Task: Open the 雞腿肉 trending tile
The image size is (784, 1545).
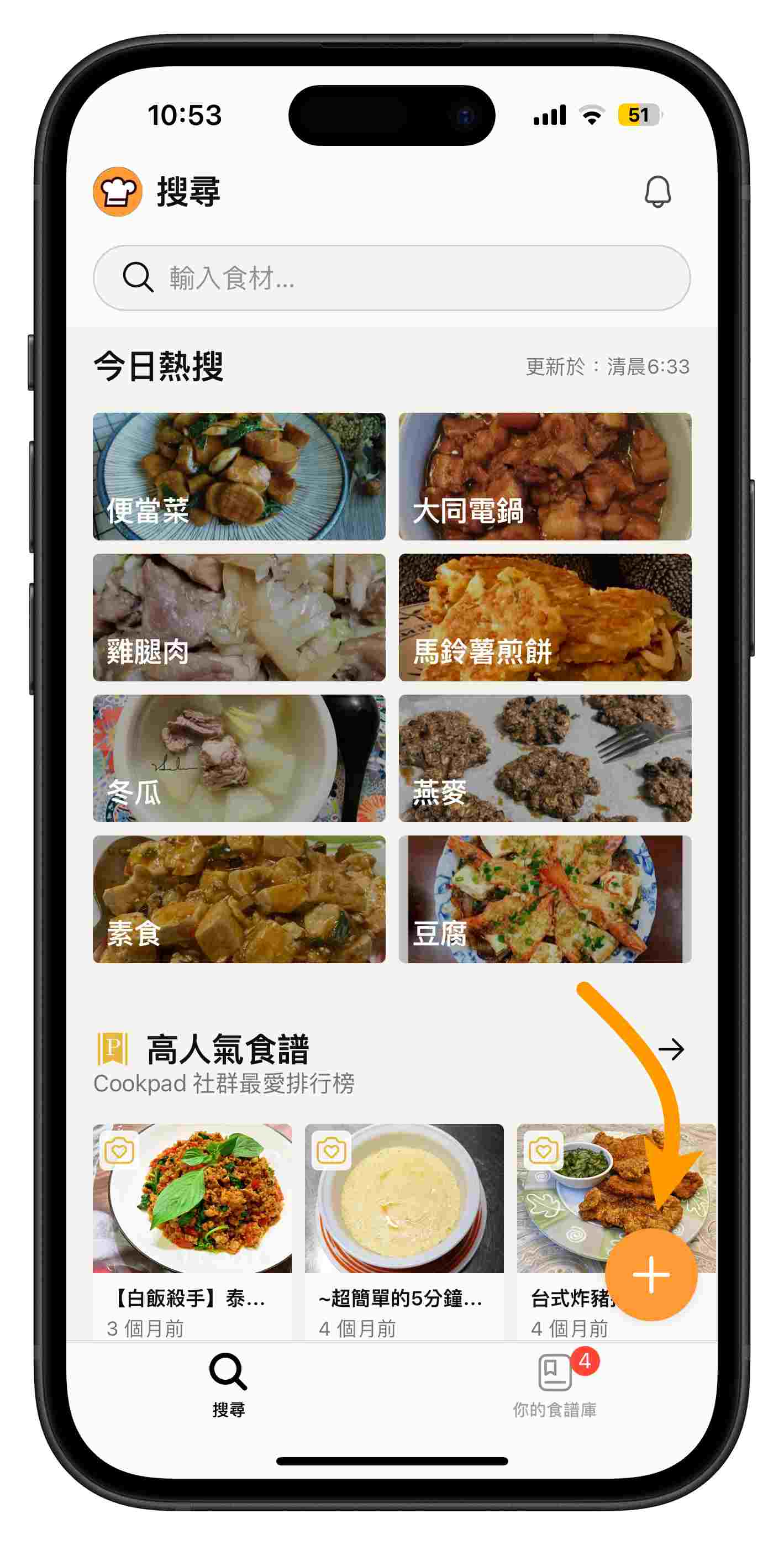Action: [x=239, y=617]
